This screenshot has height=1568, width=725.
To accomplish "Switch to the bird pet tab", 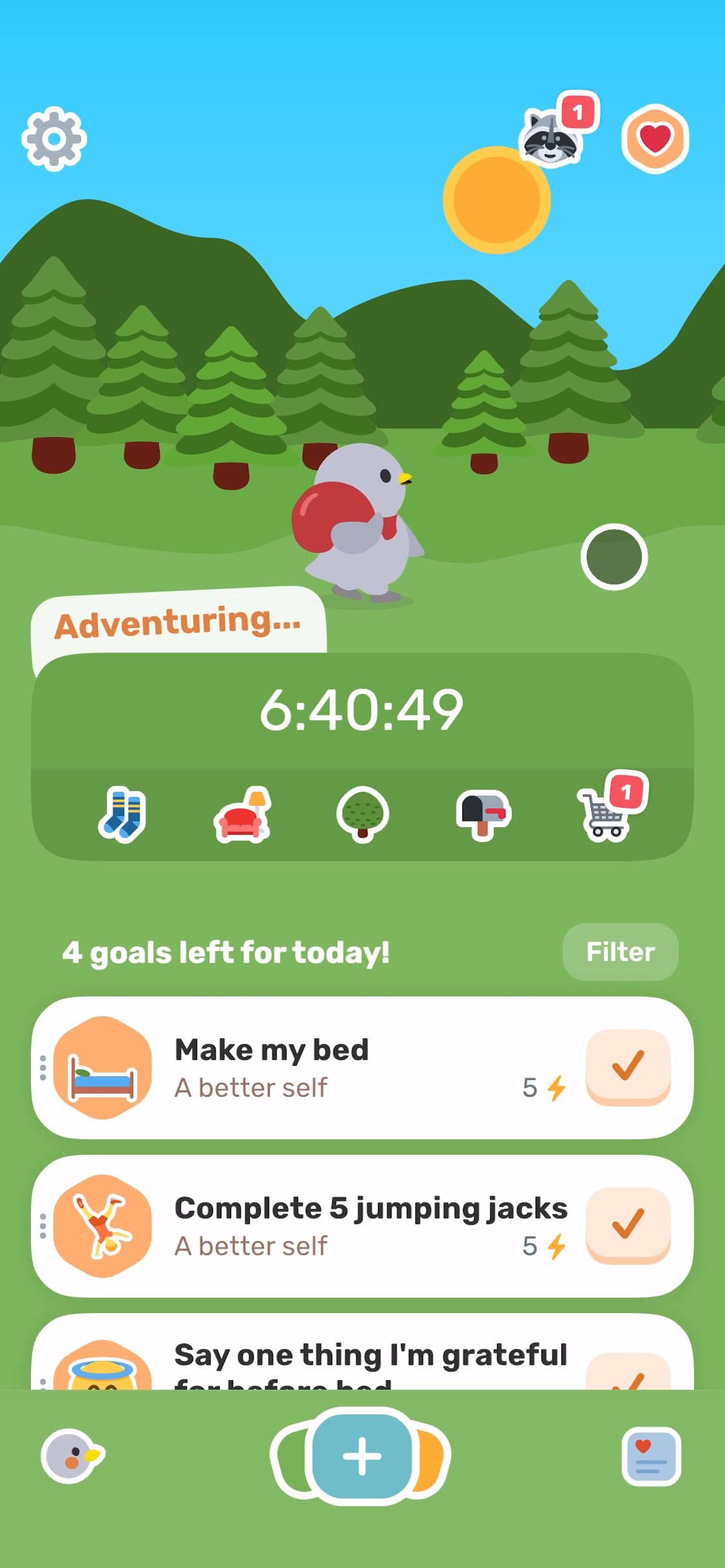I will point(72,1455).
